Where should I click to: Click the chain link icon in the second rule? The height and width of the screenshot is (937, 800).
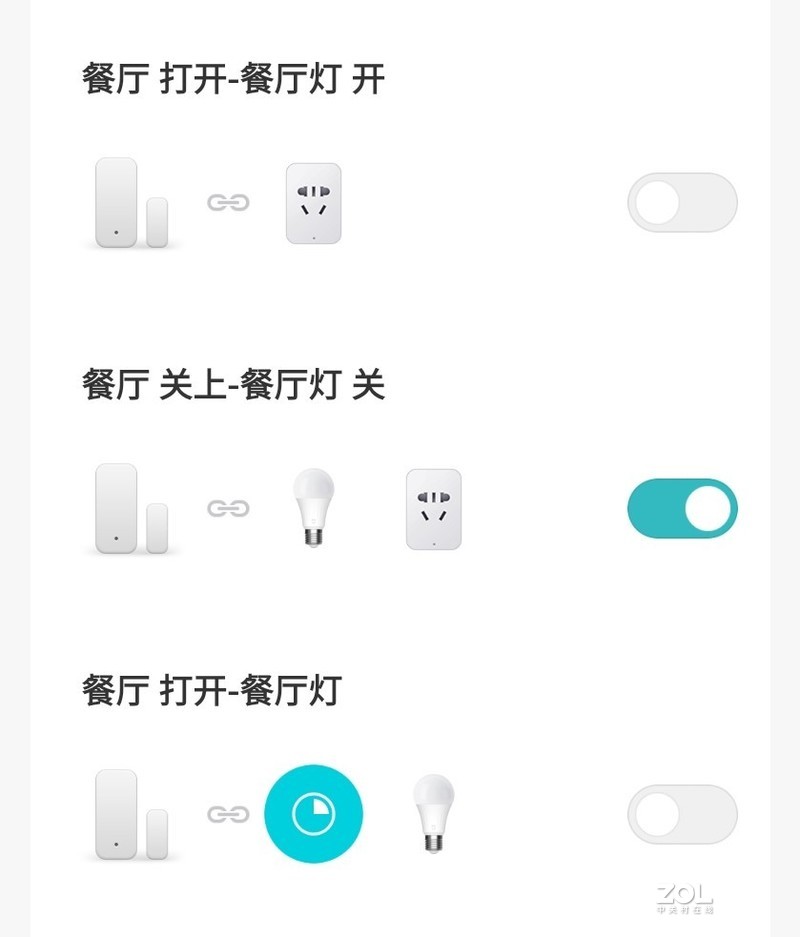[228, 508]
